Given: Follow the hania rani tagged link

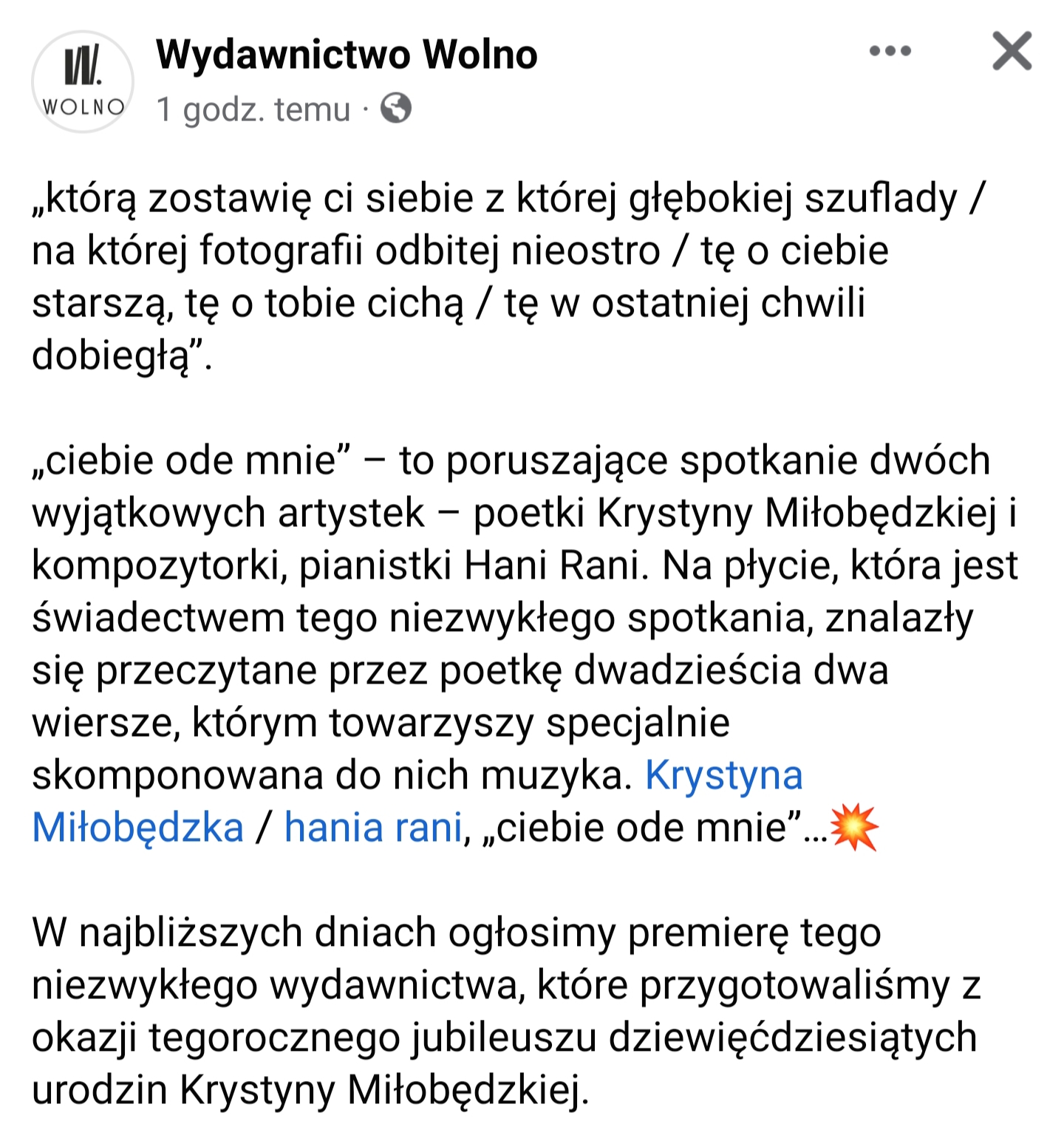Looking at the screenshot, I should 373,827.
